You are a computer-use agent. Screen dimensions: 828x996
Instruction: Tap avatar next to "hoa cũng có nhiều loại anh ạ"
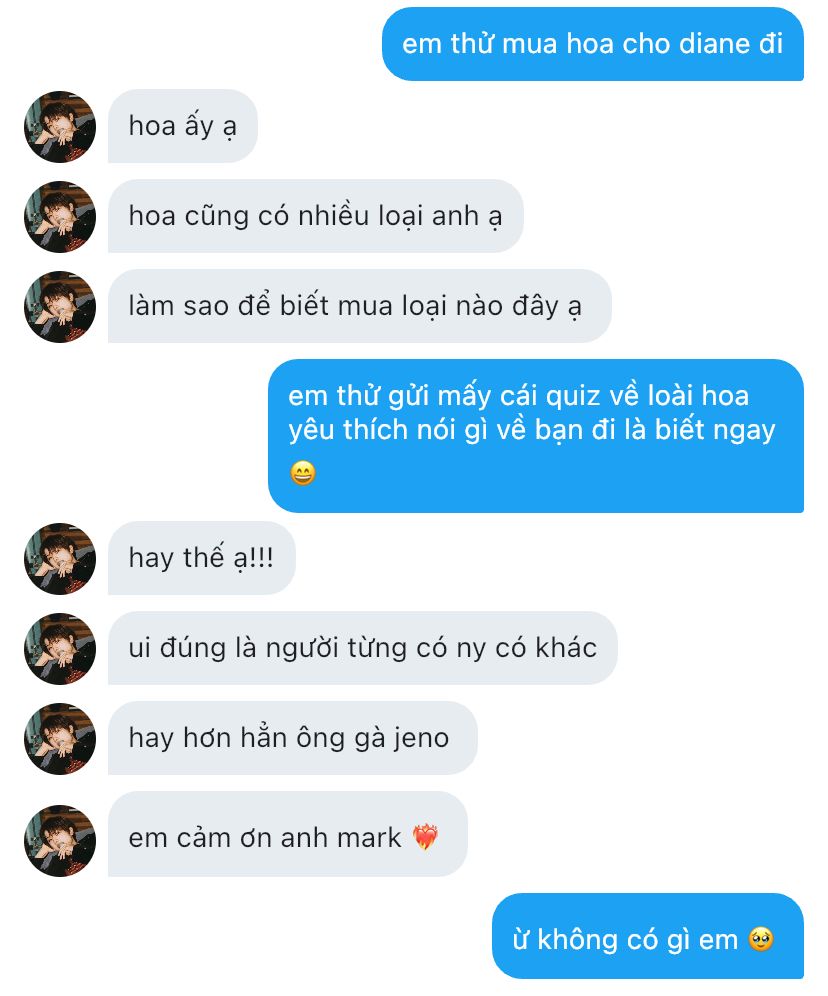click(60, 217)
